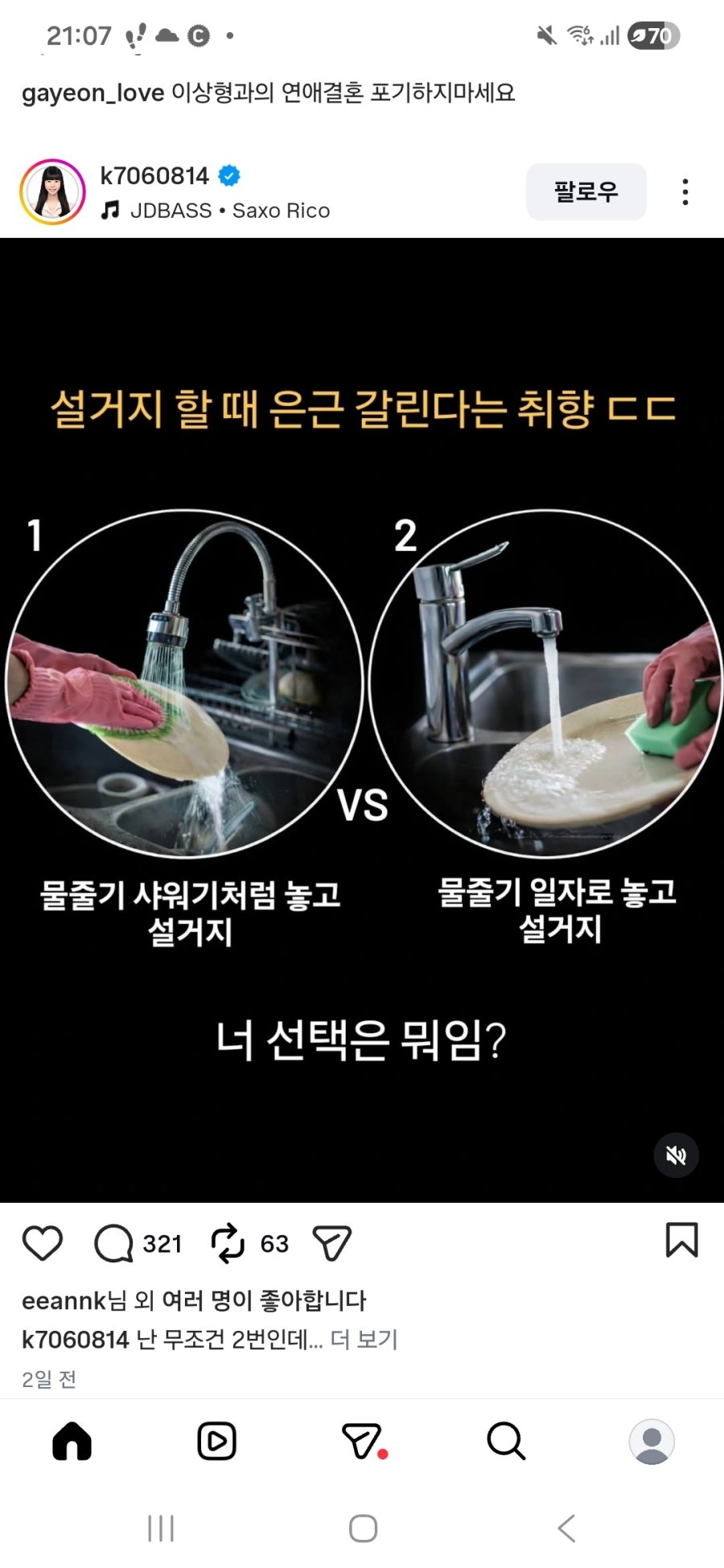Switch to the Home tab
This screenshot has width=724, height=1568.
[72, 1441]
